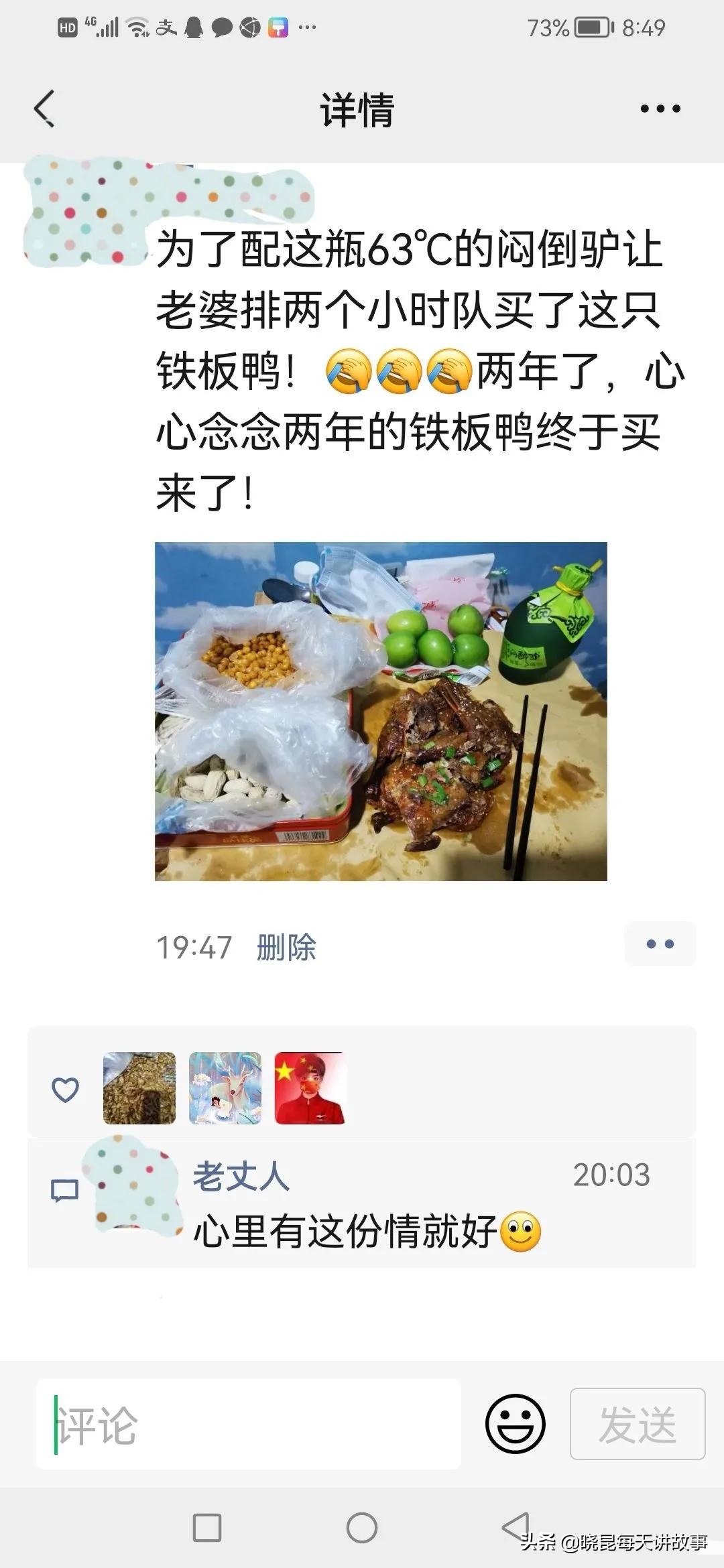The image size is (724, 1568).
Task: Open 老丈人's profile from the comment
Action: 241,1177
